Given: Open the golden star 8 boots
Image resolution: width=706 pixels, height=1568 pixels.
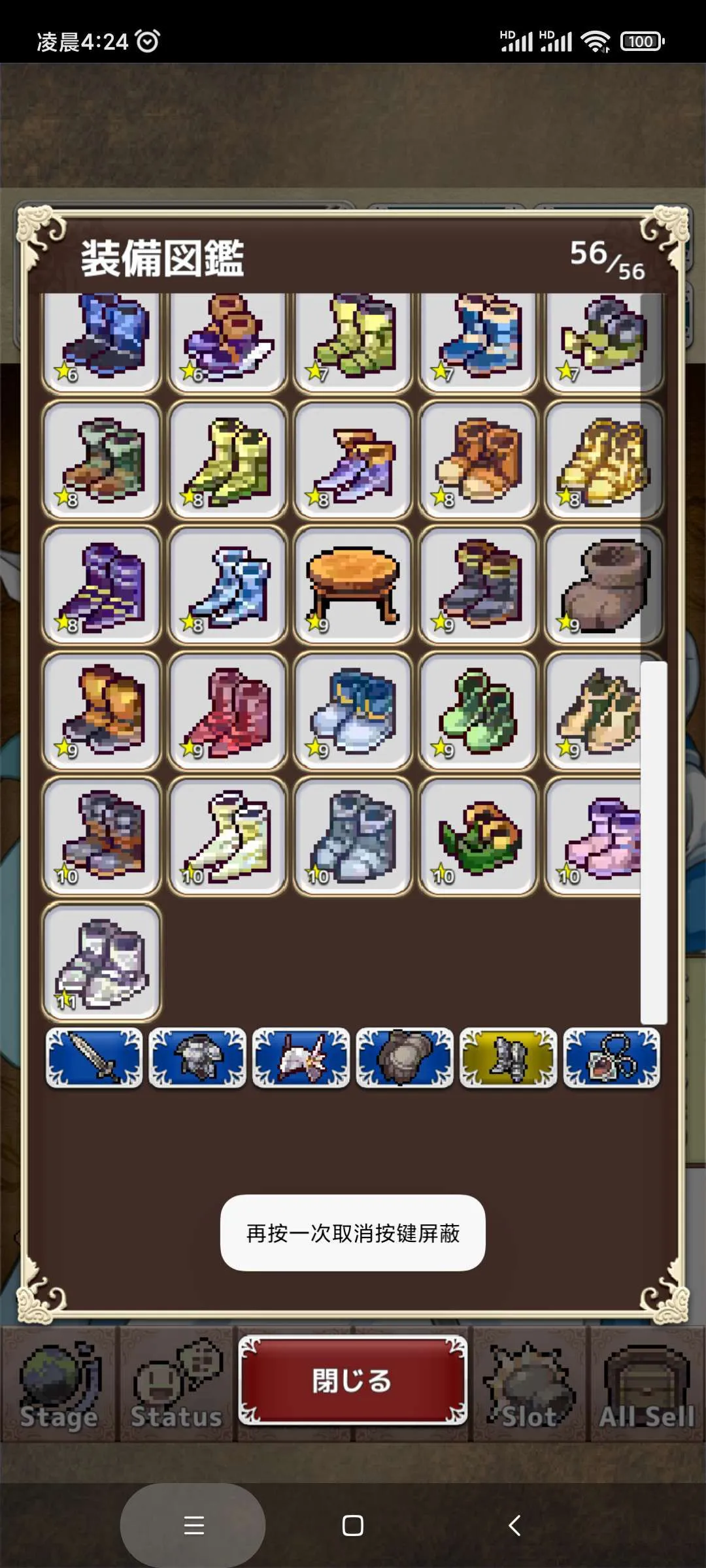Looking at the screenshot, I should pyautogui.click(x=603, y=460).
